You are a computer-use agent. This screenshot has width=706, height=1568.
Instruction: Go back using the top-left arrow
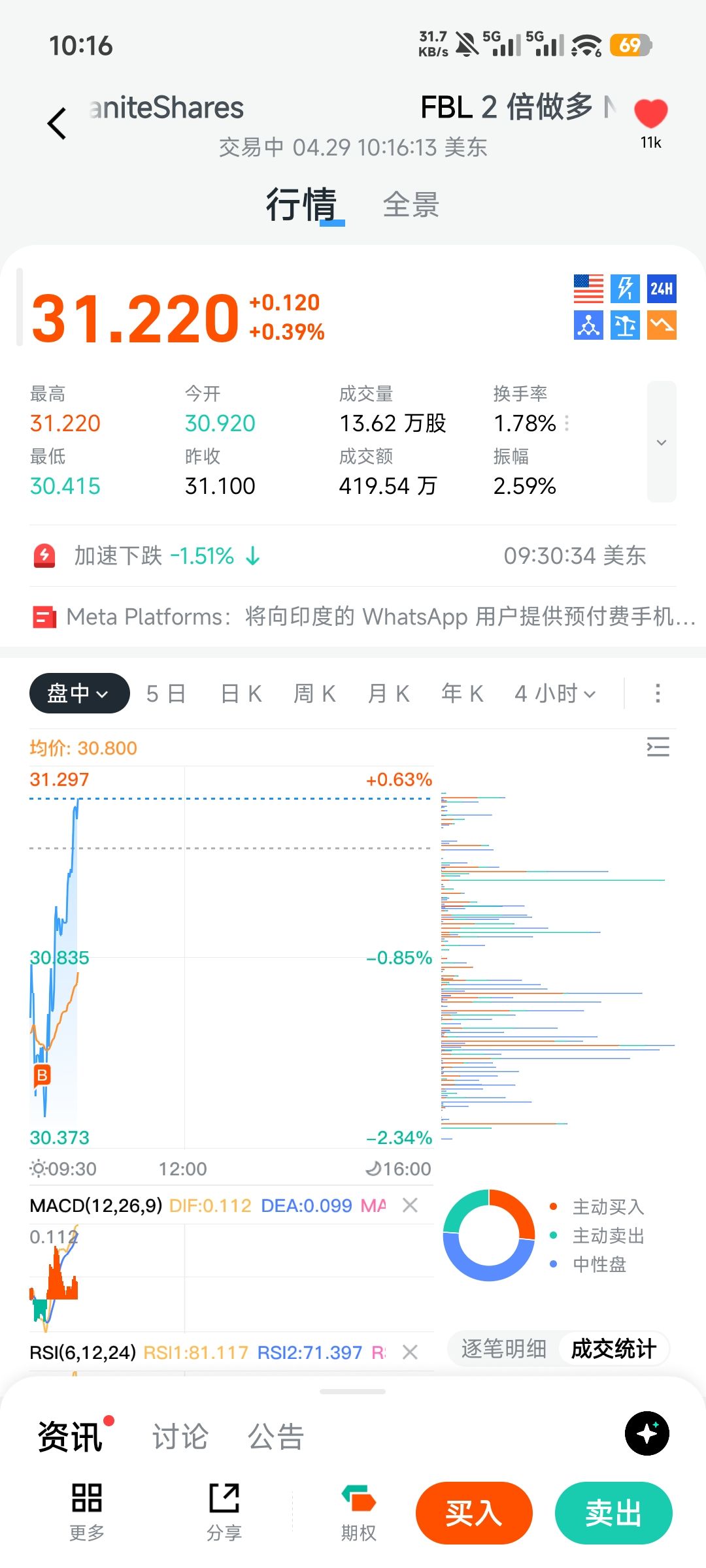click(x=58, y=123)
